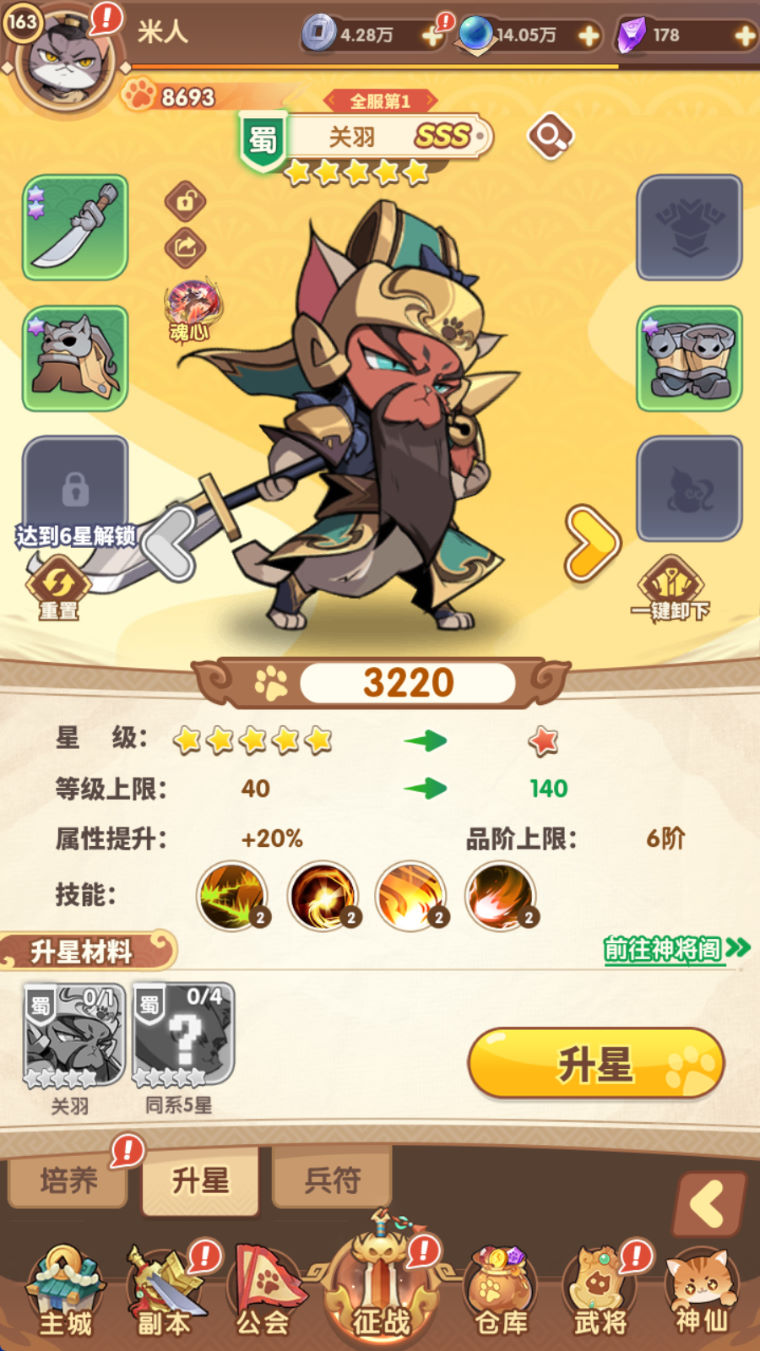Add more copper coins with plus
This screenshot has height=1351, width=760.
(432, 37)
